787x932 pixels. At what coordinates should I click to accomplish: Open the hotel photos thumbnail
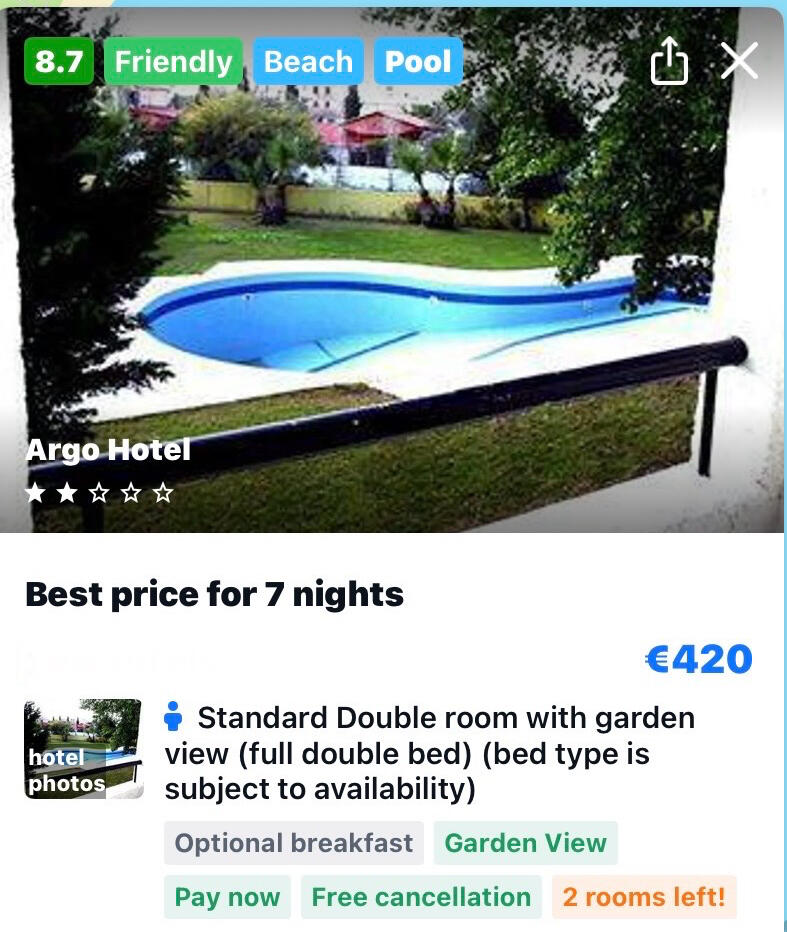click(x=83, y=749)
